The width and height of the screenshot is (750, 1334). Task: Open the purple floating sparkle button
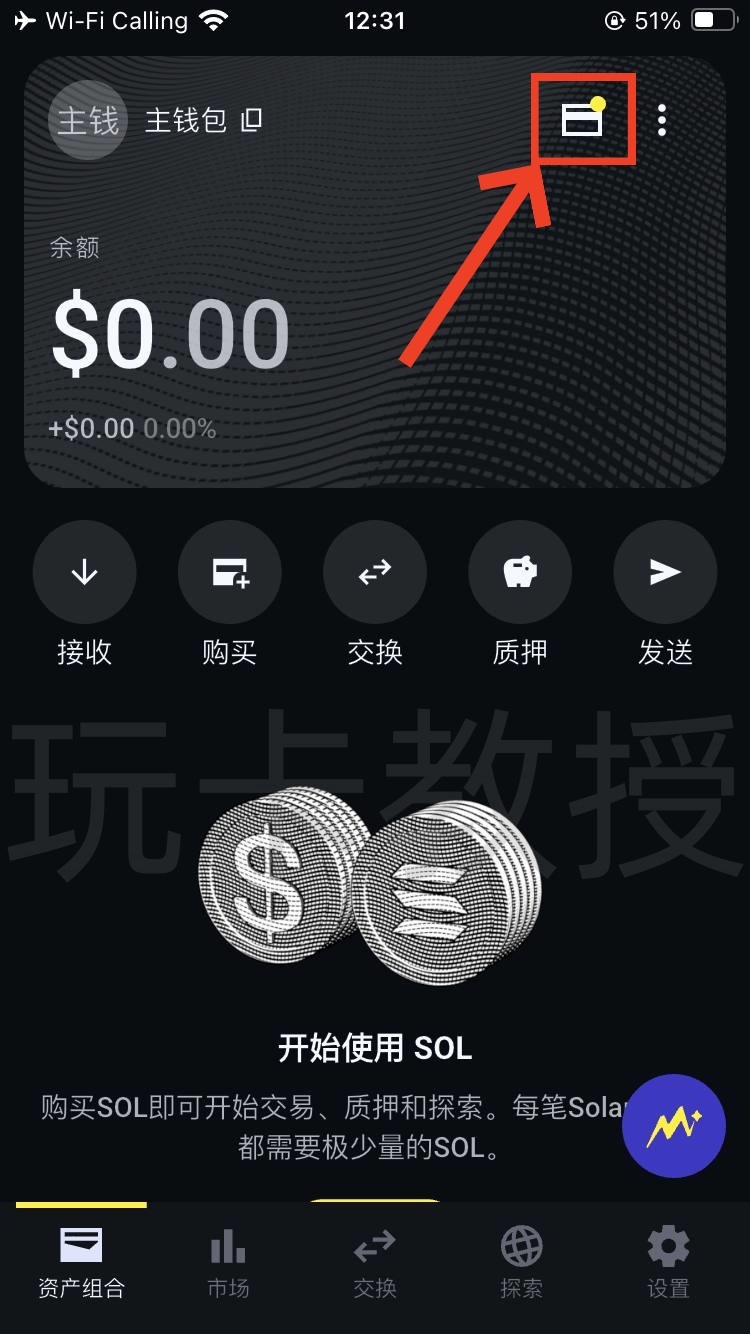(x=673, y=1127)
